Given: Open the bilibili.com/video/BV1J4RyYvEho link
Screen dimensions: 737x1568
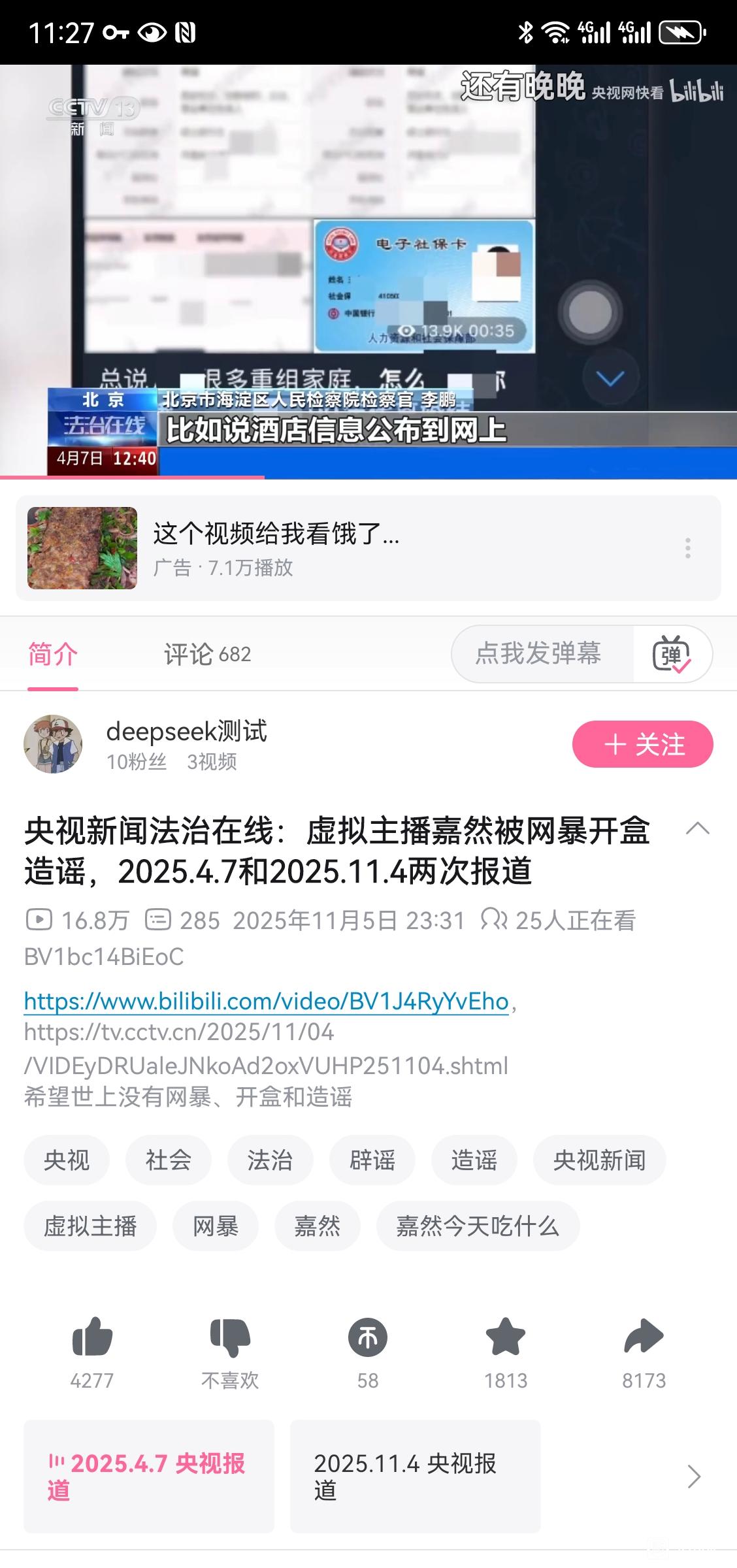Looking at the screenshot, I should (x=266, y=1001).
